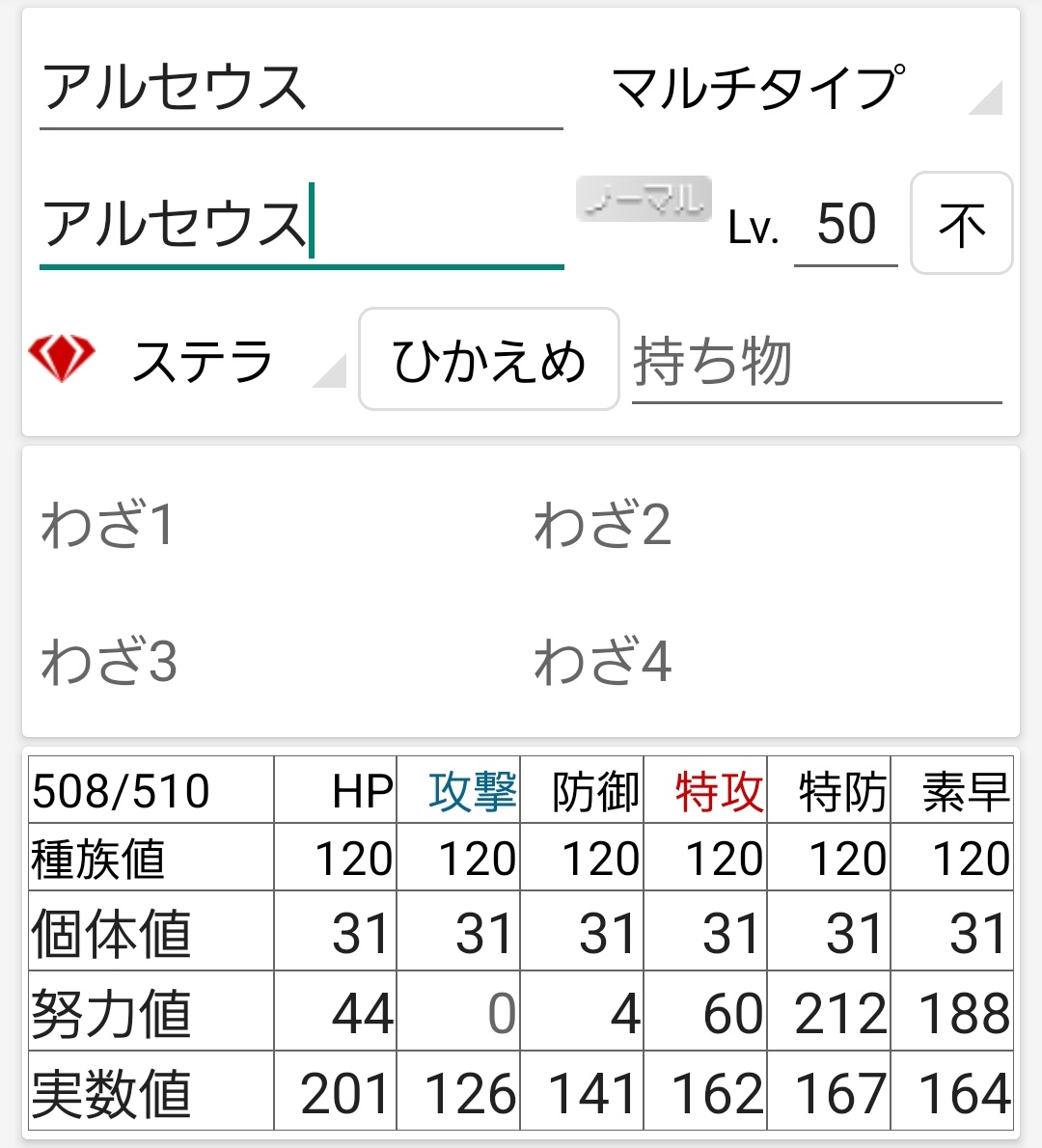Change the nature ひかえめ

click(x=489, y=360)
